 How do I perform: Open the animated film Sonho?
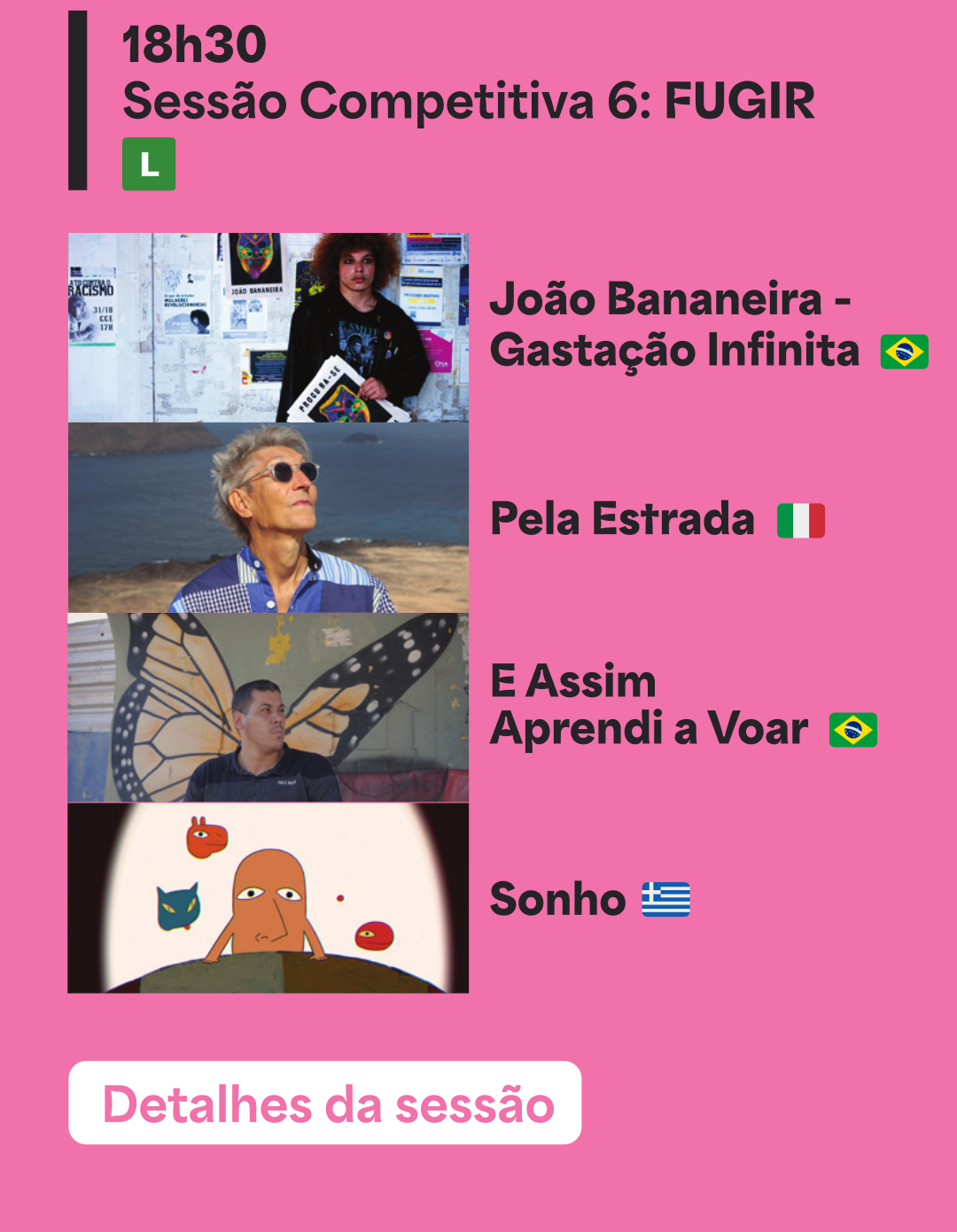point(558,899)
